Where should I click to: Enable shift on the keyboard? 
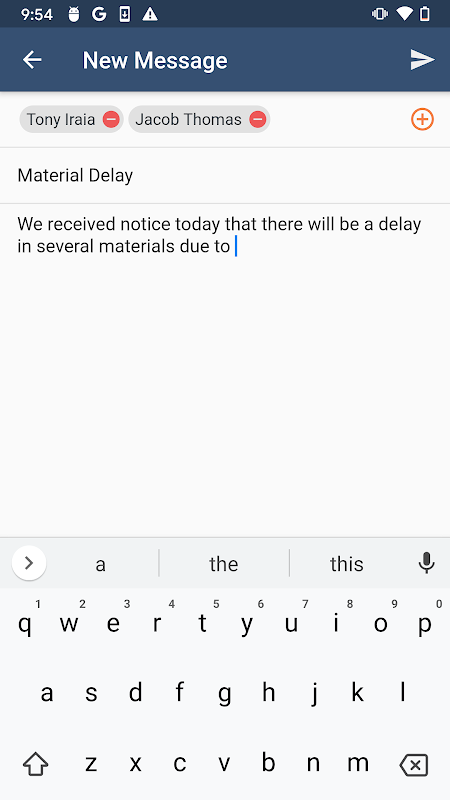36,764
